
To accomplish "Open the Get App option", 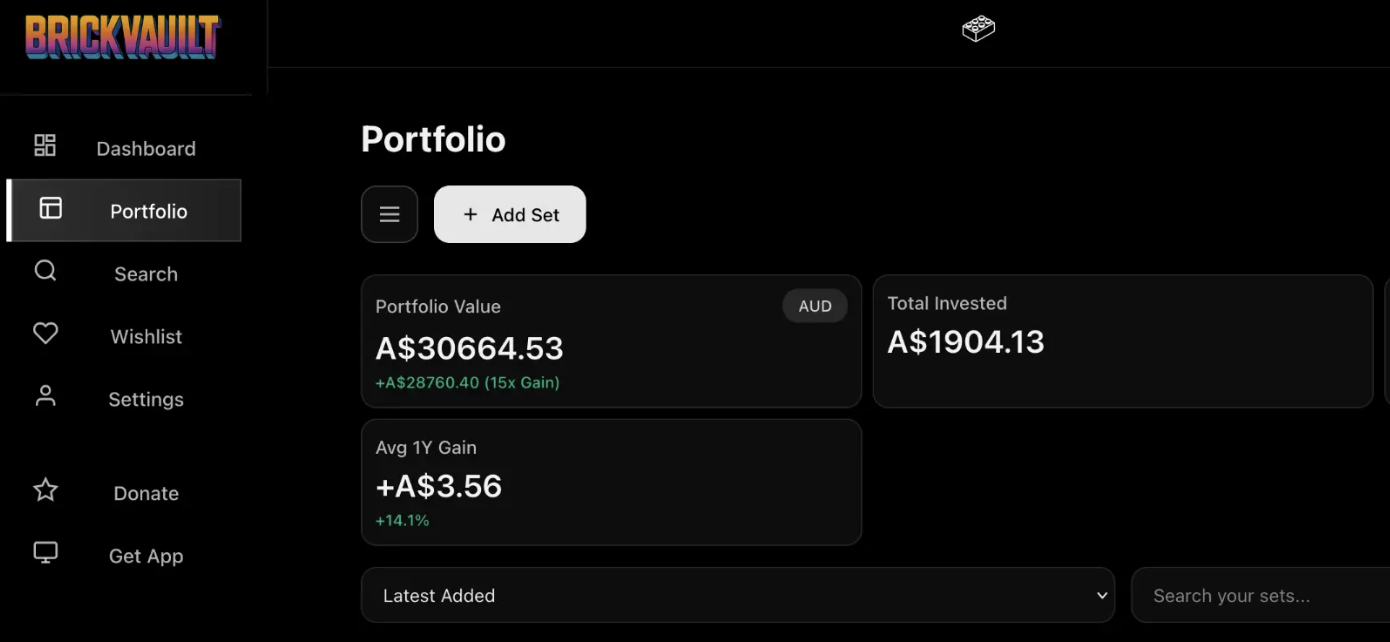I will point(124,556).
